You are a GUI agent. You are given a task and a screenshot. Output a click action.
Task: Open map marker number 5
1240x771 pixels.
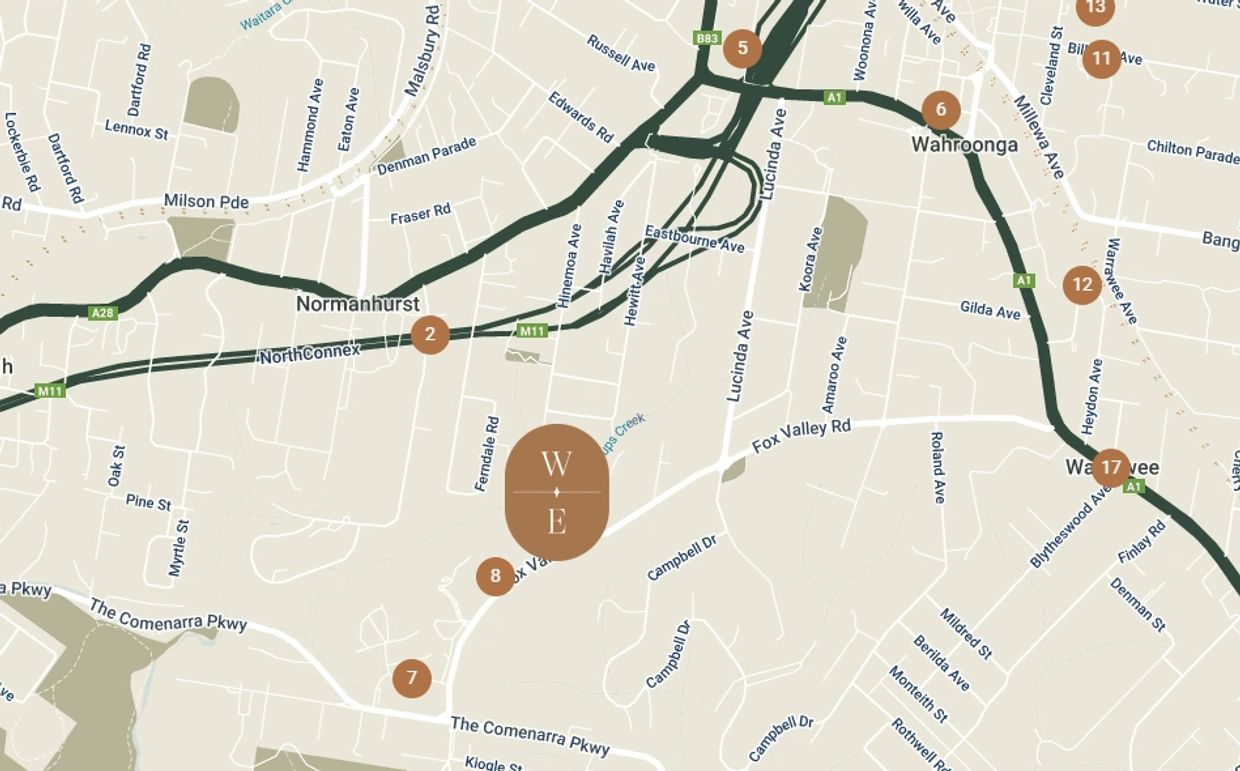pos(742,48)
